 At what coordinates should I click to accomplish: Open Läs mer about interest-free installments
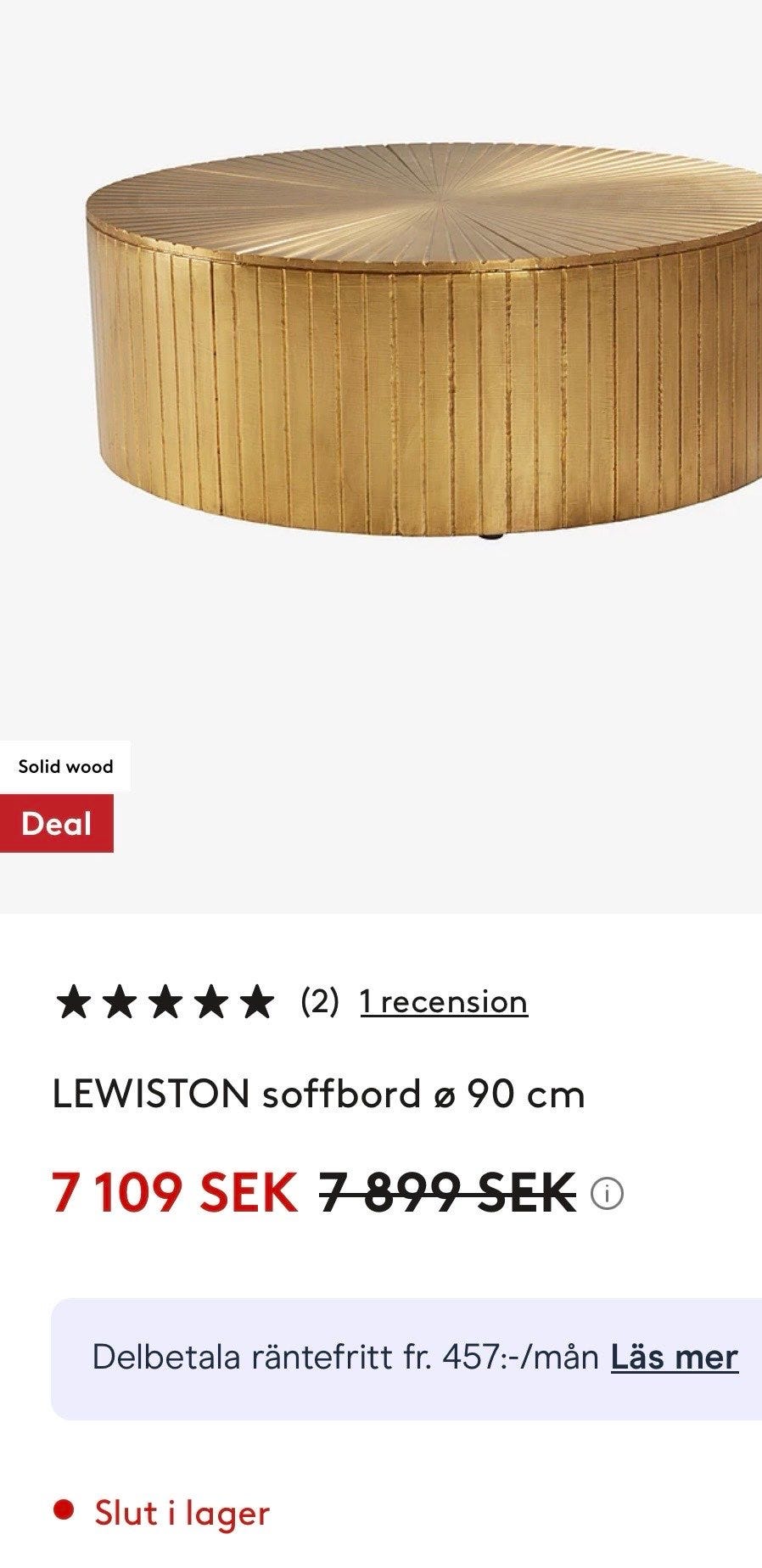tap(674, 1358)
